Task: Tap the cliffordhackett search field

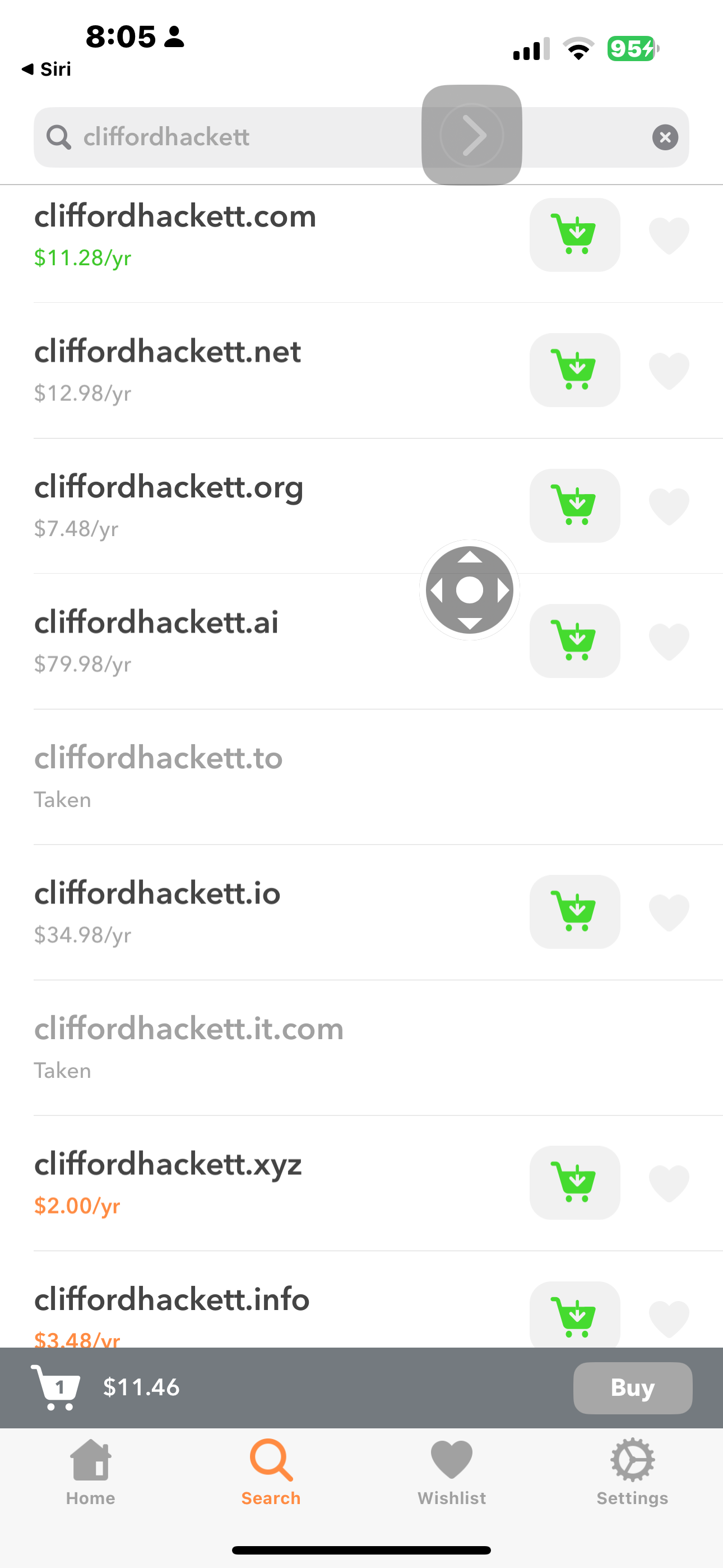Action: click(x=243, y=137)
